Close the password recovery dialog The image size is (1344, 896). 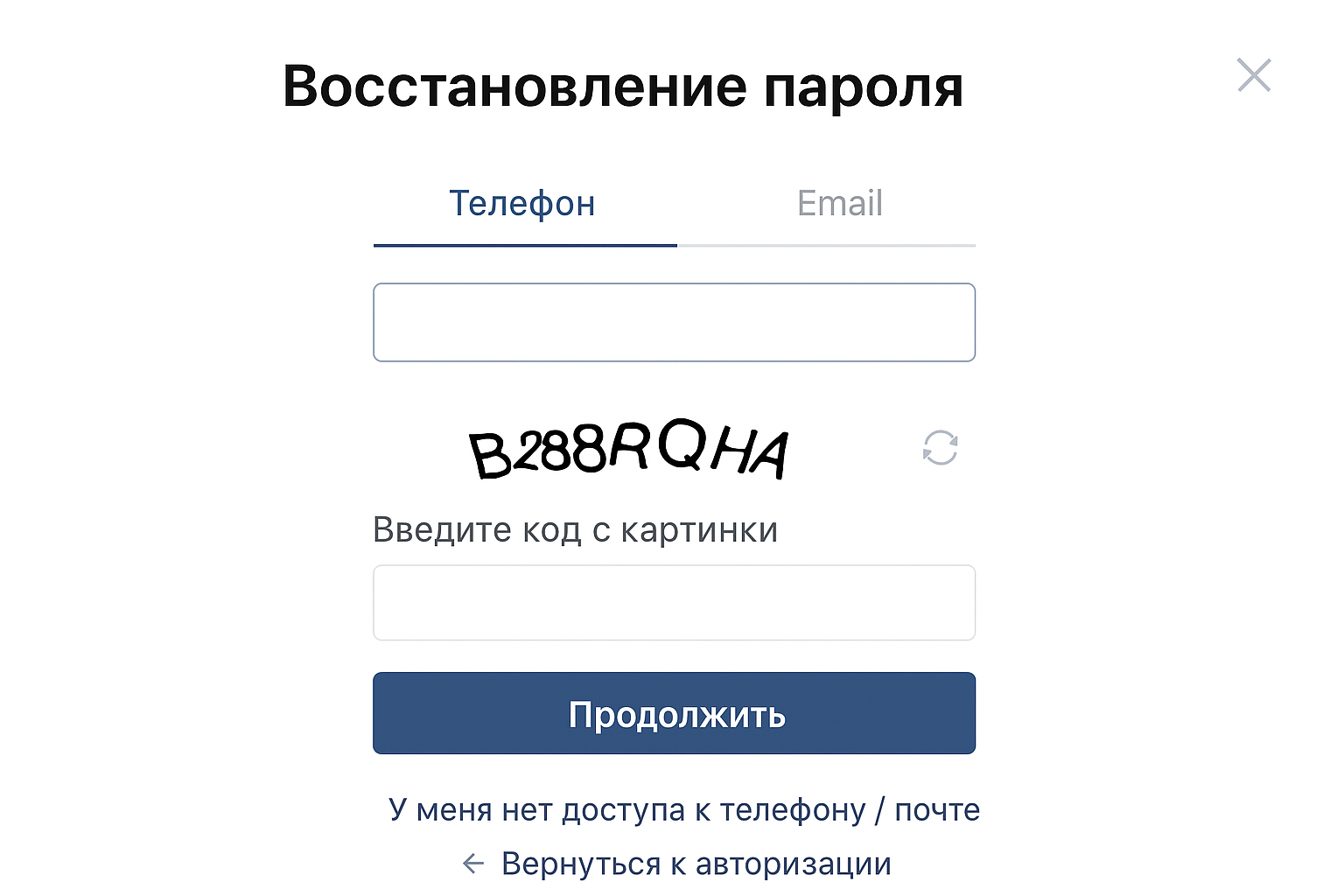[1253, 75]
